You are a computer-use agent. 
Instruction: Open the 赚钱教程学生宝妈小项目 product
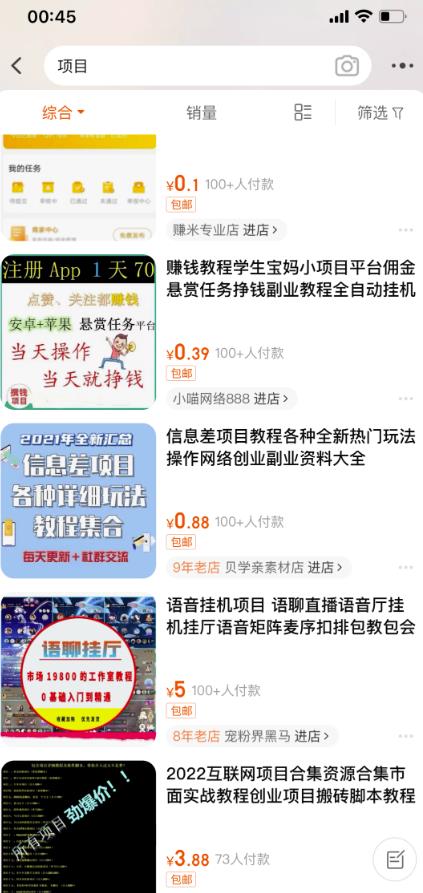pyautogui.click(x=291, y=279)
